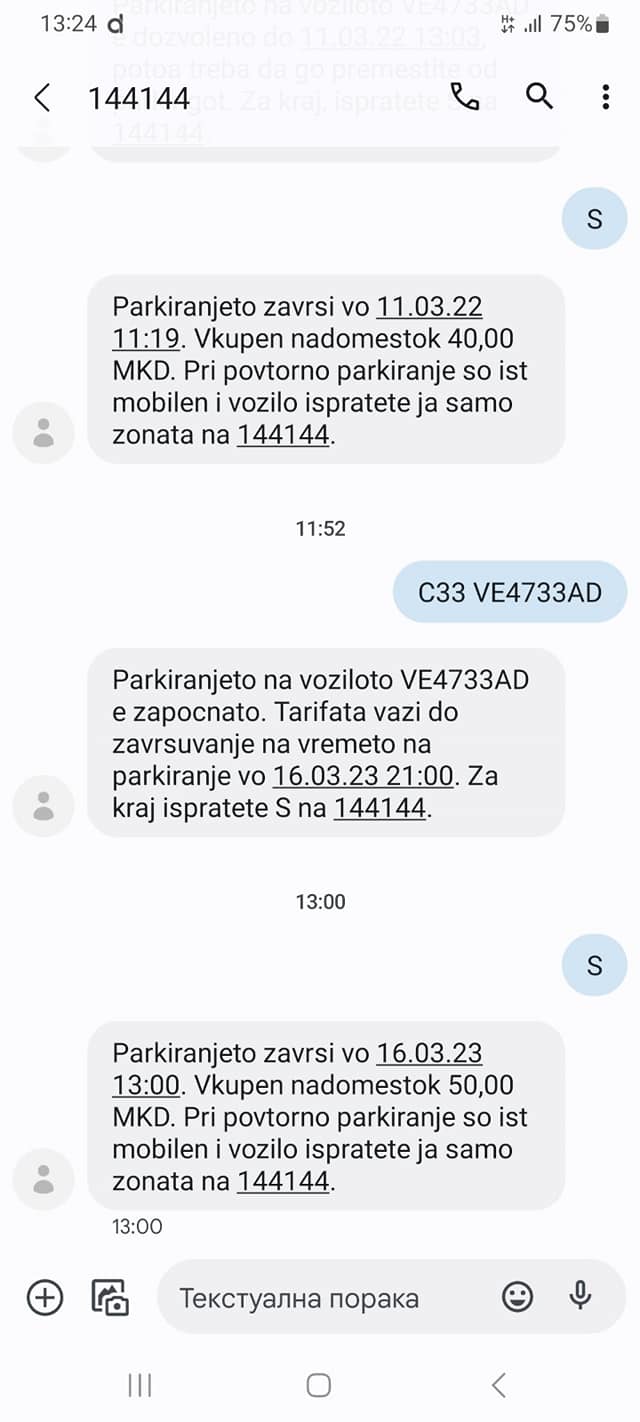The height and width of the screenshot is (1422, 640).
Task: Record a voice message with the microphone
Action: pyautogui.click(x=580, y=1296)
